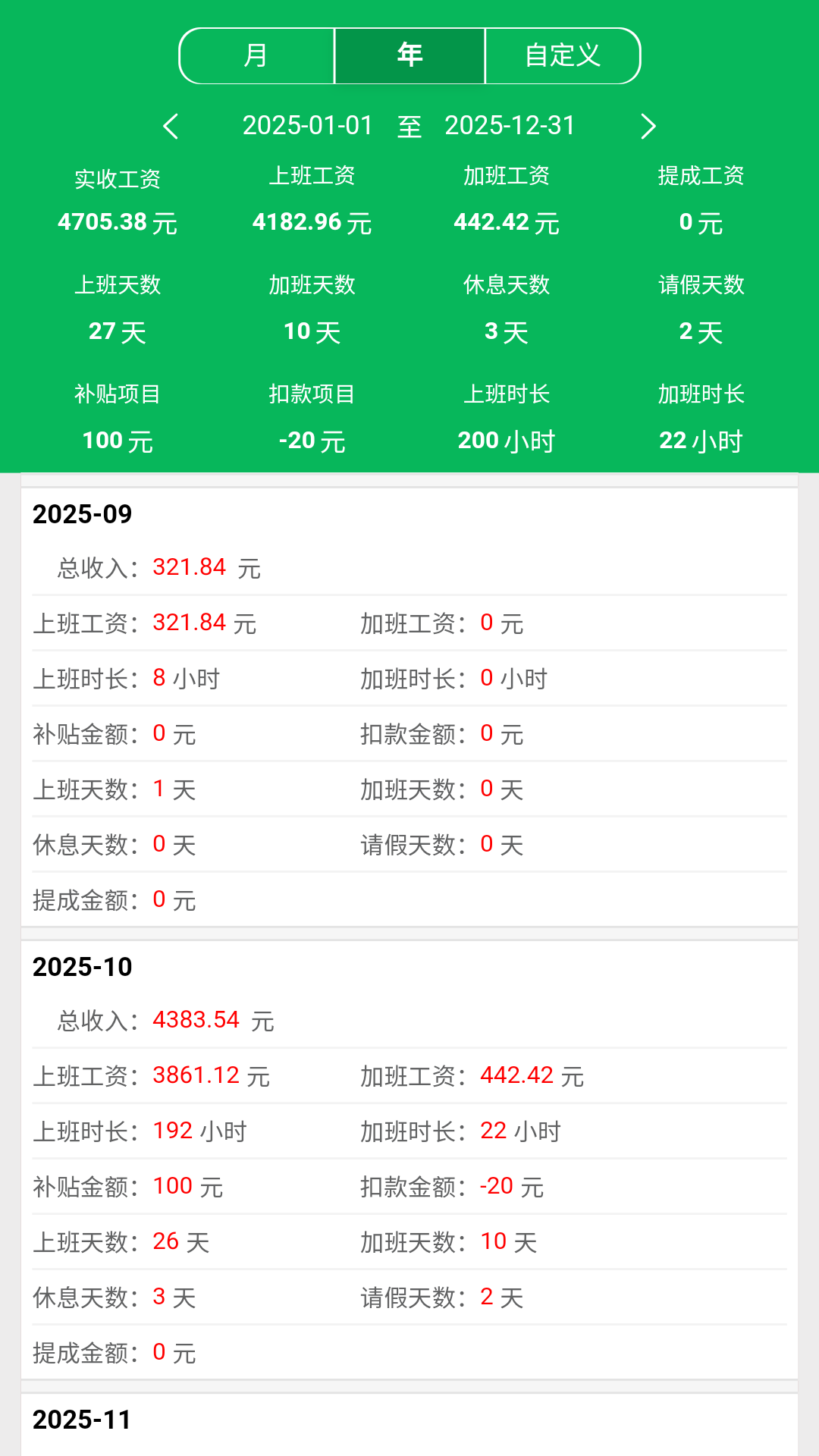
Task: Open the 2025-09 monthly record
Action: click(82, 513)
